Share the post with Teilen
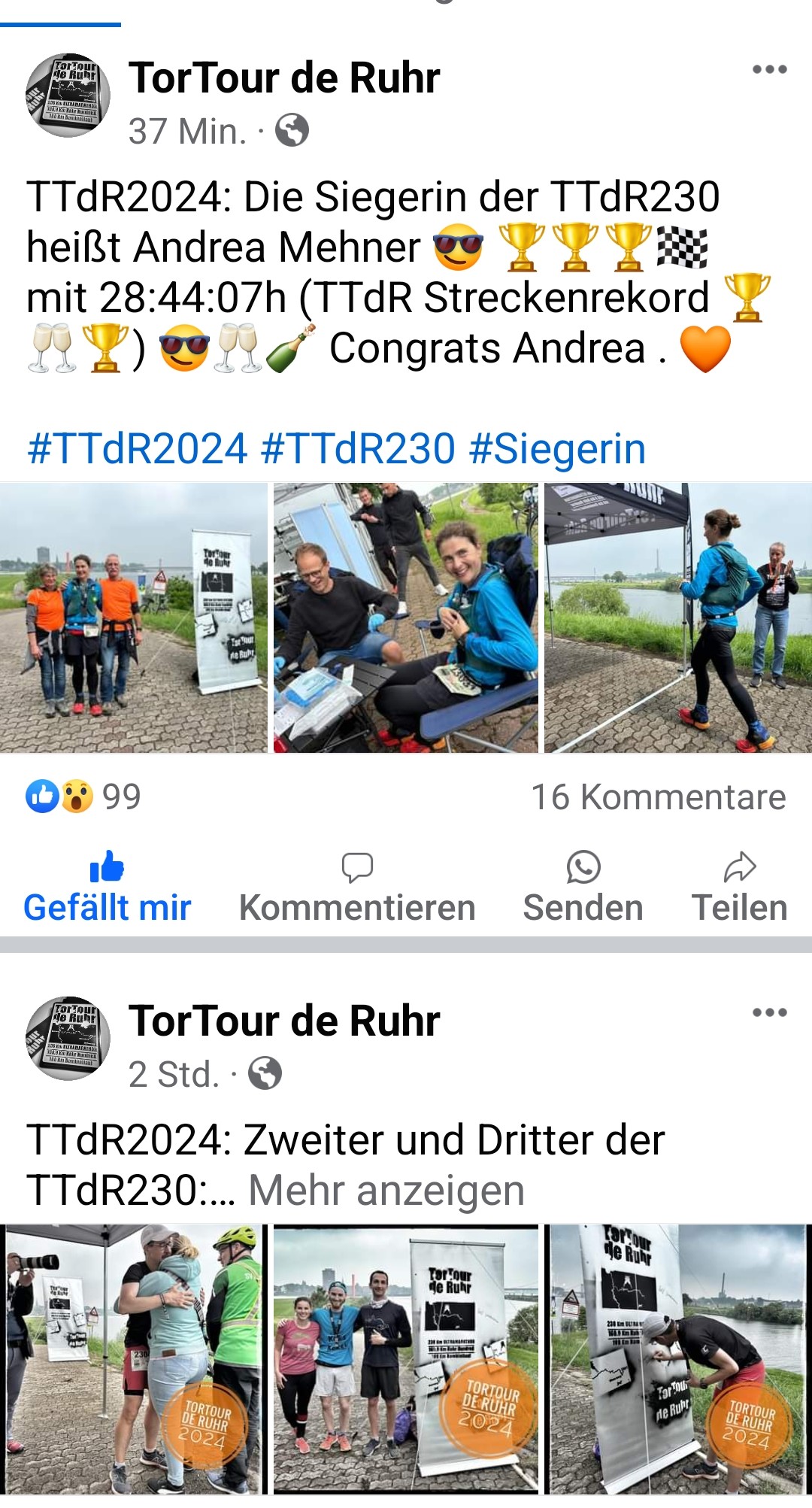 coord(739,888)
